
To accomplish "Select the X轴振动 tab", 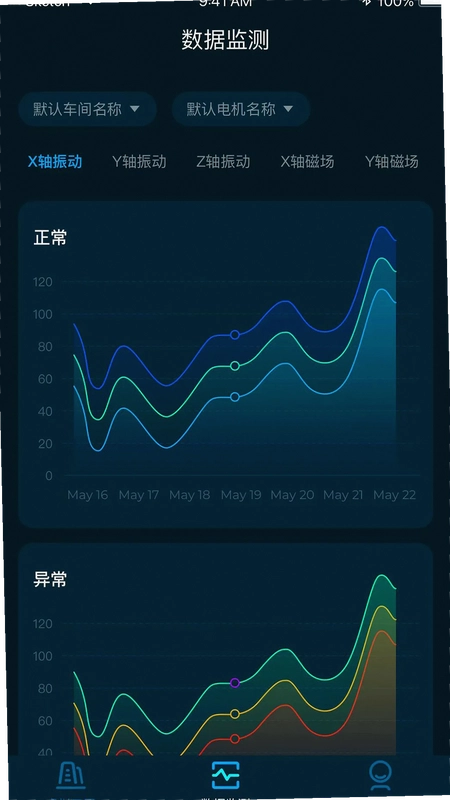I will [55, 162].
